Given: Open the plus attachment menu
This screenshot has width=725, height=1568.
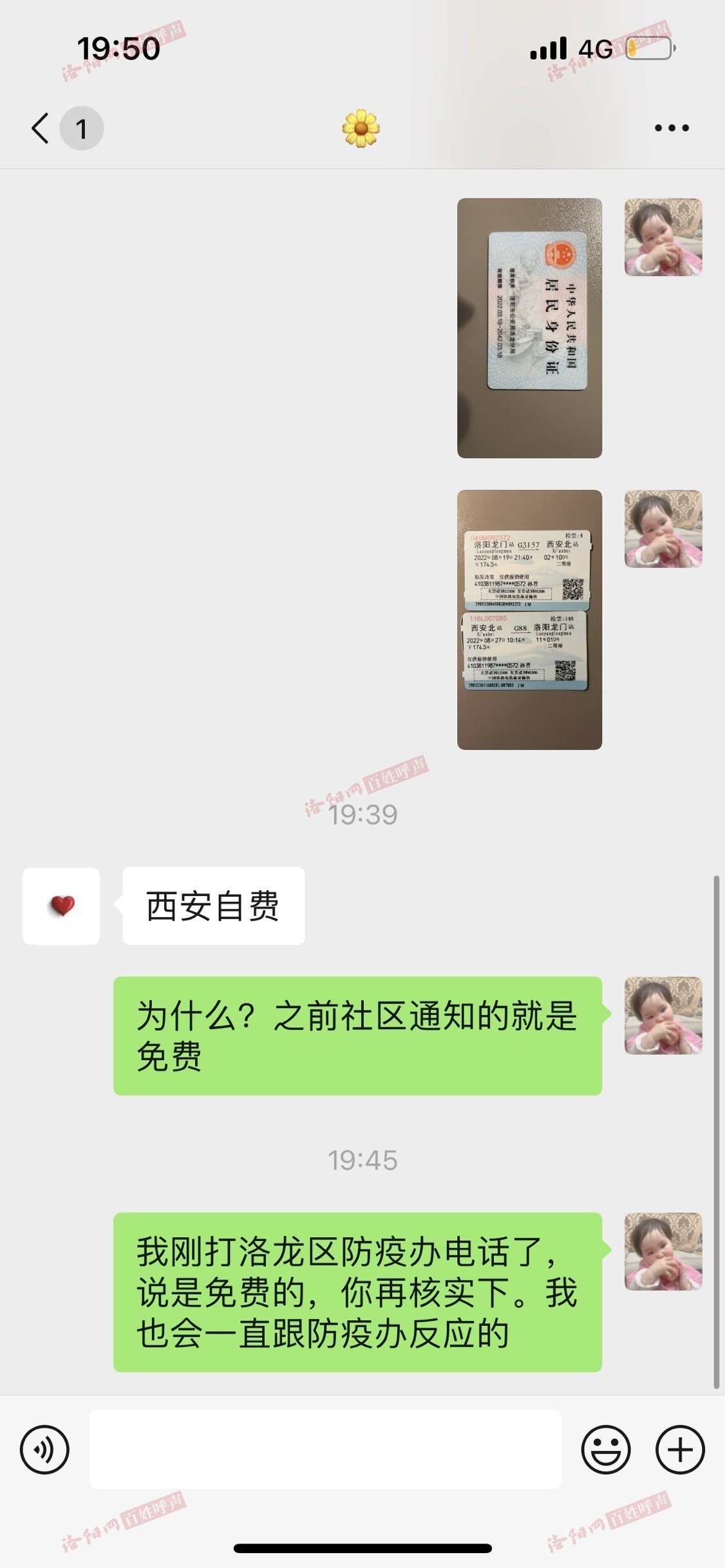Looking at the screenshot, I should point(680,1450).
